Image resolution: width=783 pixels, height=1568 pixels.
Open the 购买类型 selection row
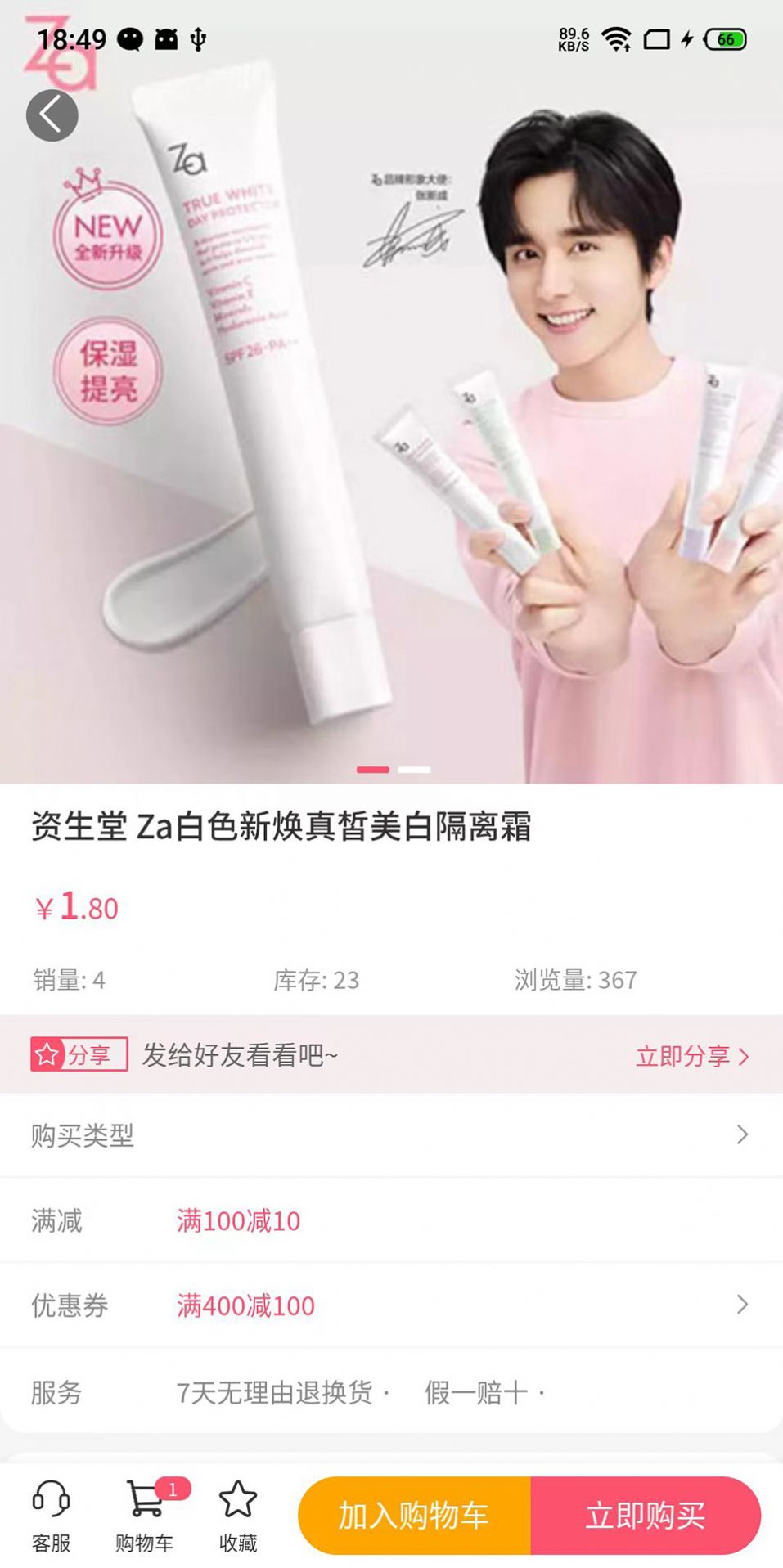pyautogui.click(x=391, y=1135)
